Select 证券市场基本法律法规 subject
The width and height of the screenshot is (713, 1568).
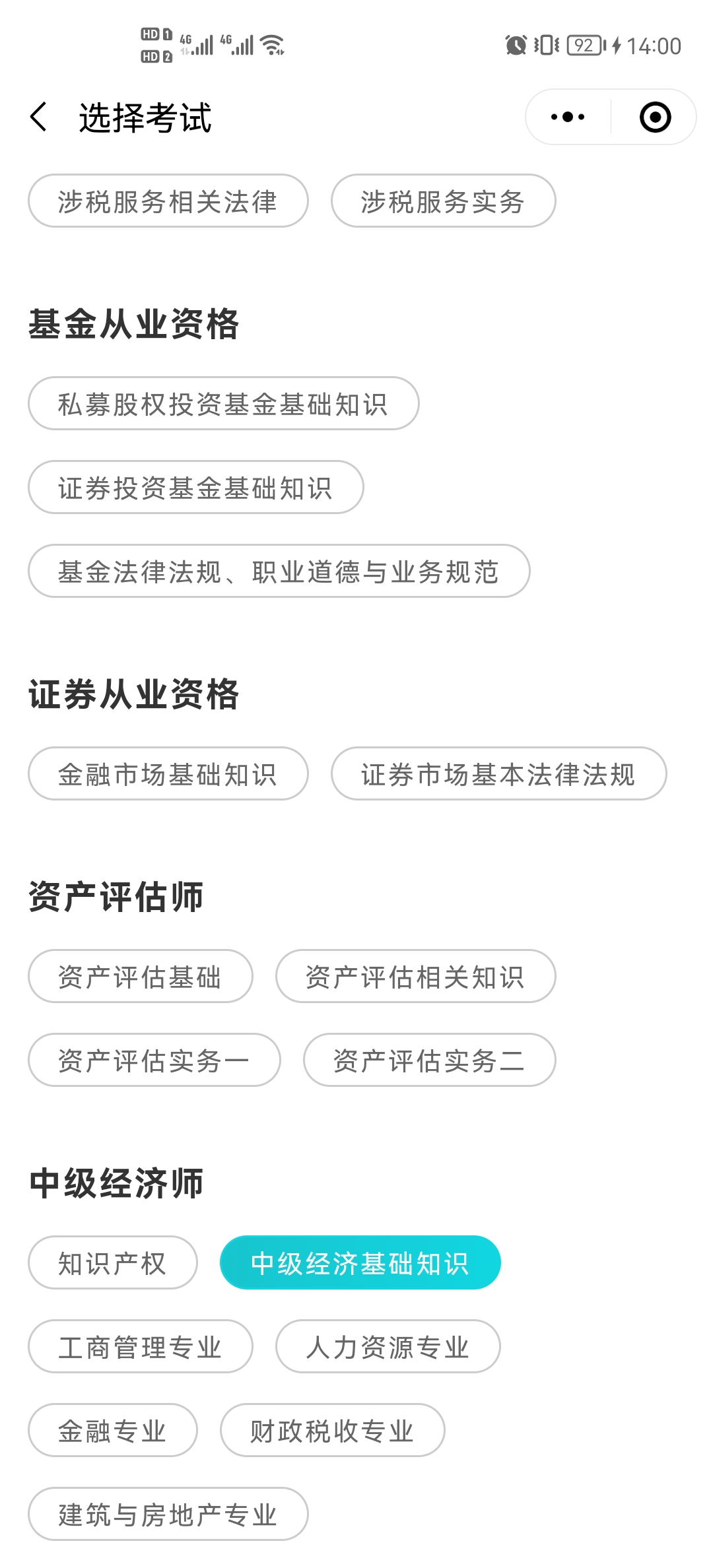(498, 773)
